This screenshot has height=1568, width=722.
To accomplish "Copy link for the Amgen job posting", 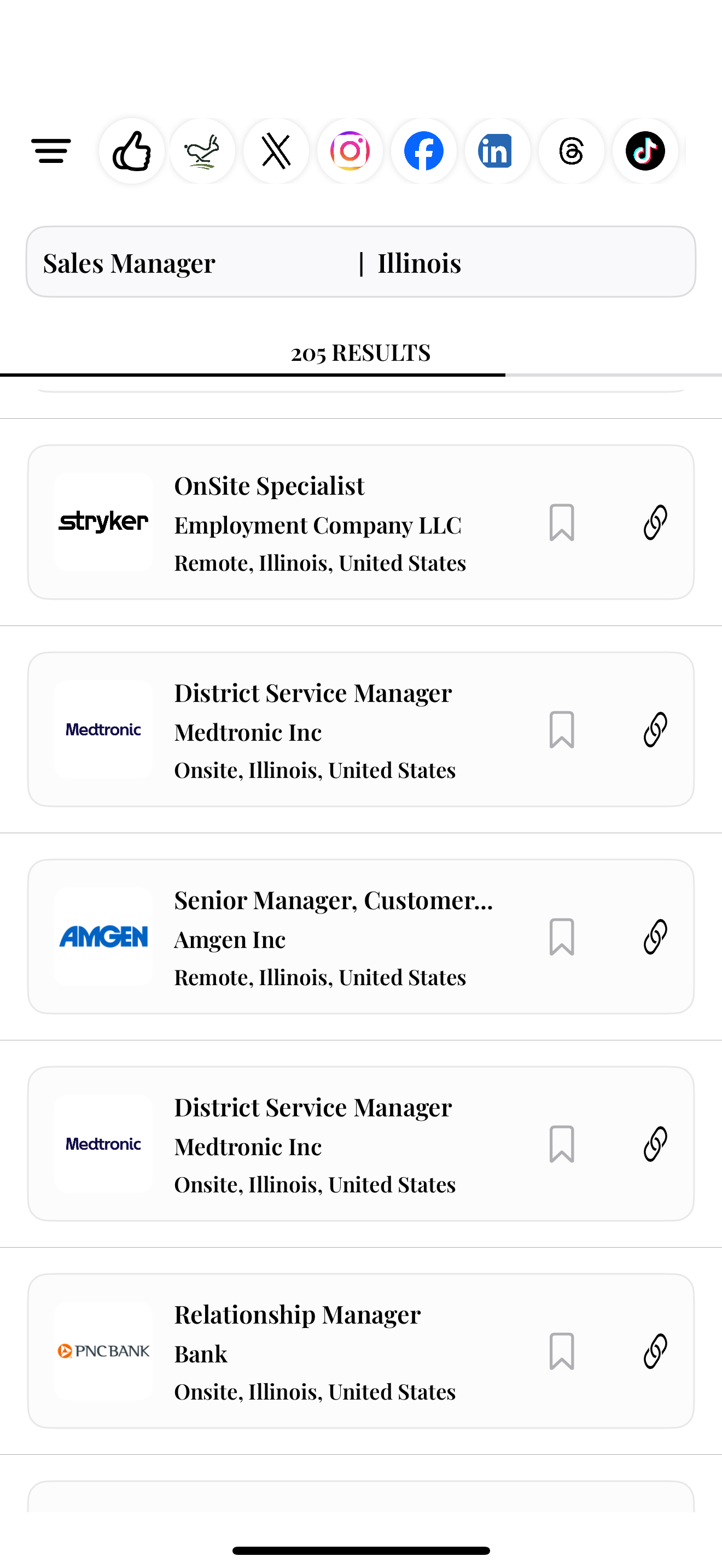I will [654, 938].
